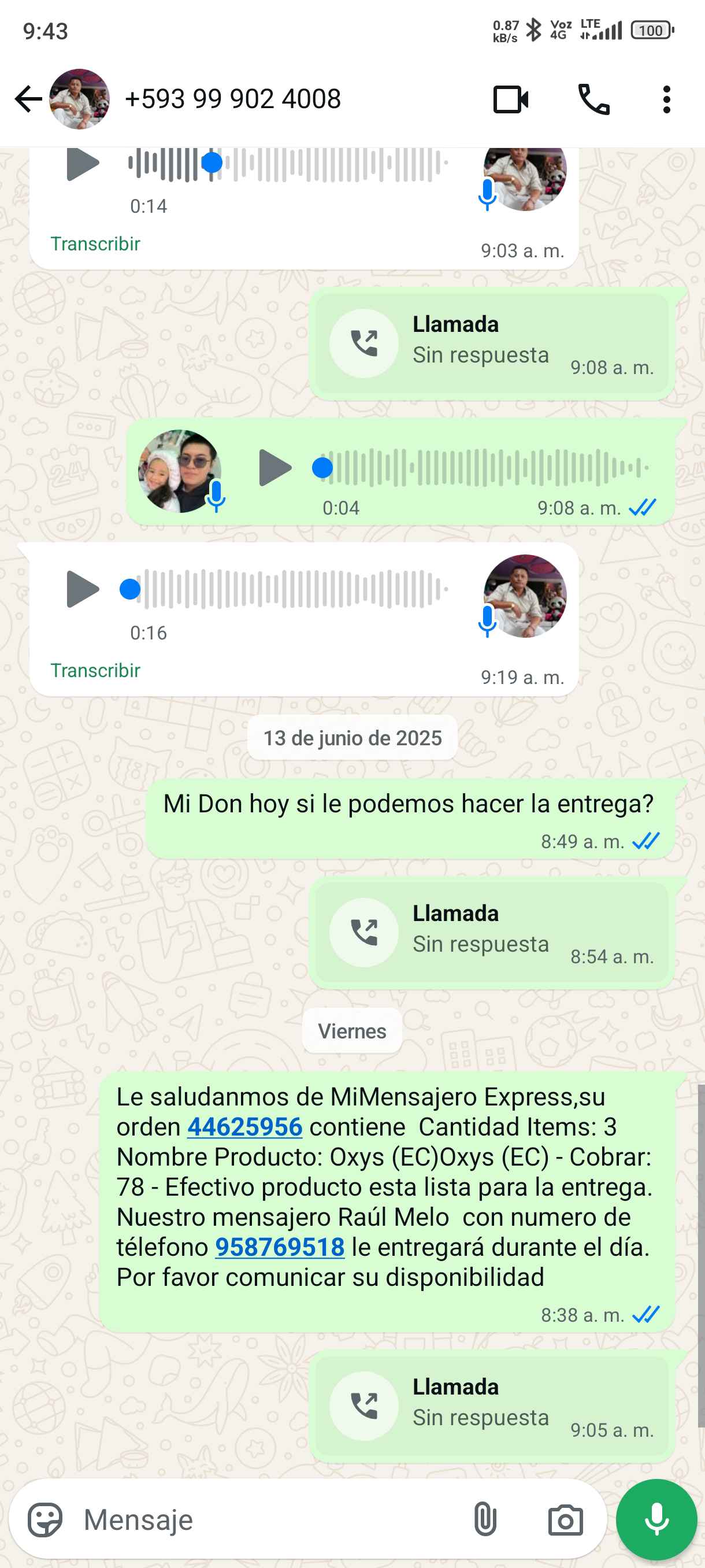Tap the green microphone record button

tap(656, 1520)
